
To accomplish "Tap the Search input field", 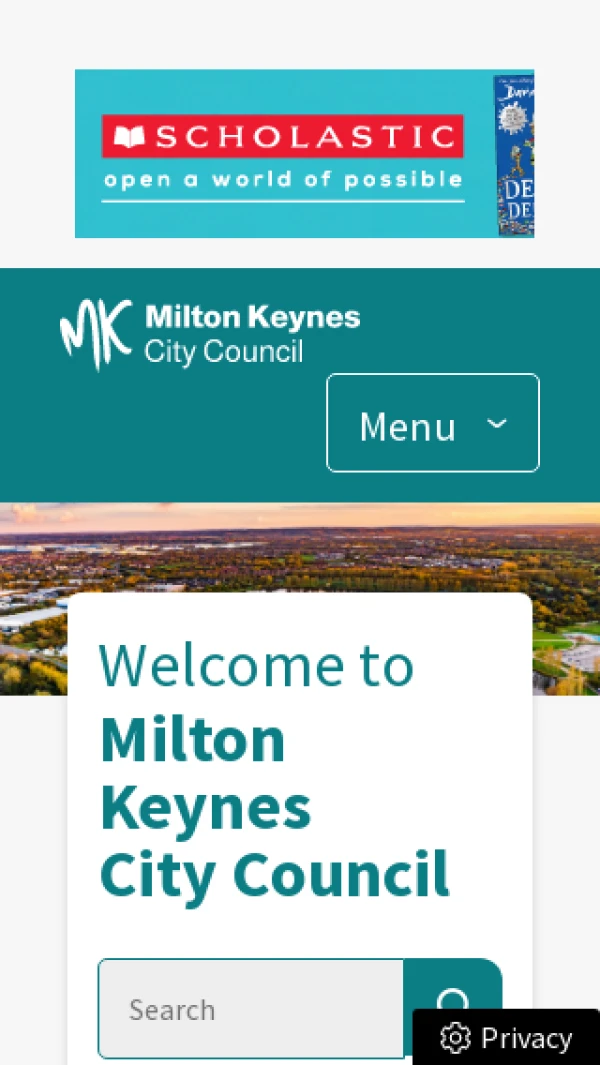I will [251, 1008].
